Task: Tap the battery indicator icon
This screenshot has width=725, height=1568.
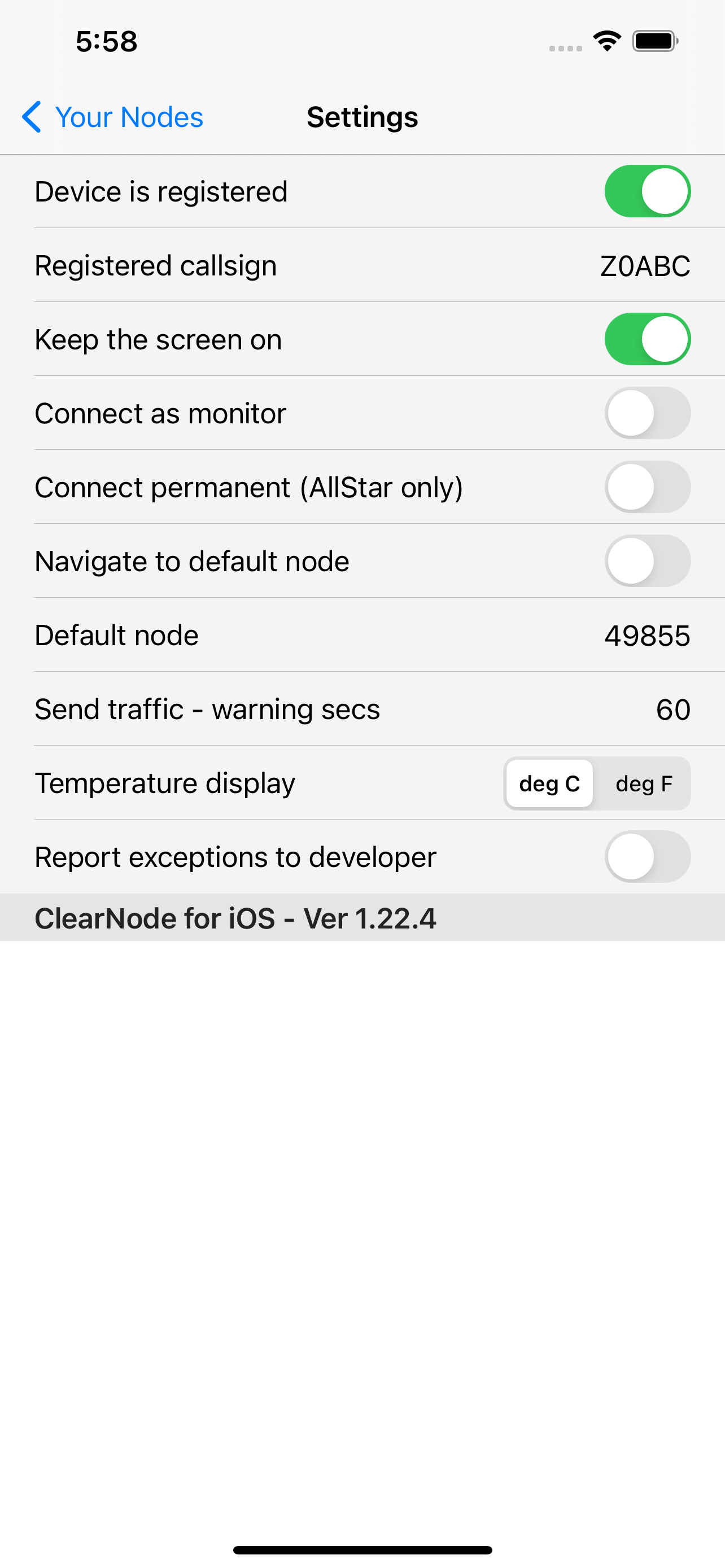Action: pos(654,40)
